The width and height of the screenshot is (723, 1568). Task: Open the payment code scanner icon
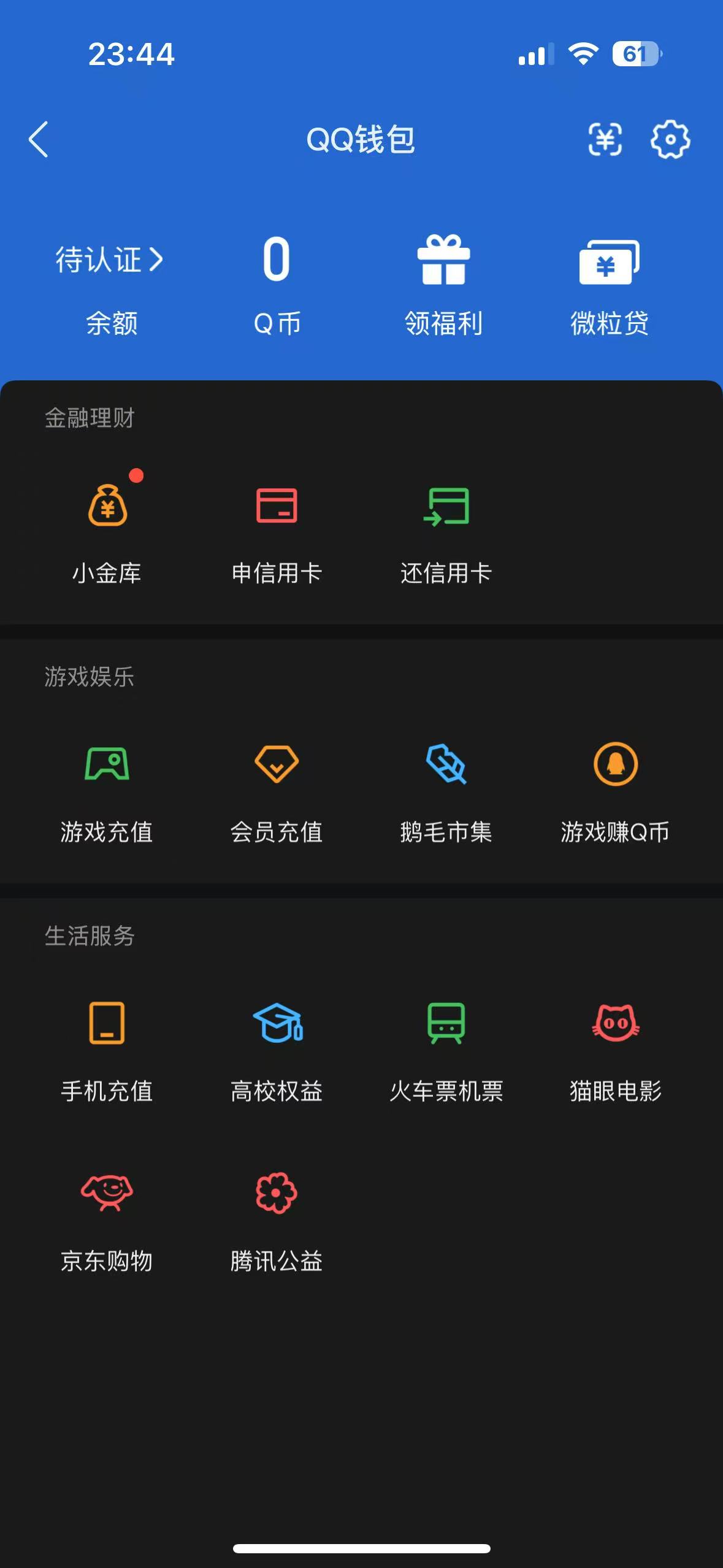(605, 139)
